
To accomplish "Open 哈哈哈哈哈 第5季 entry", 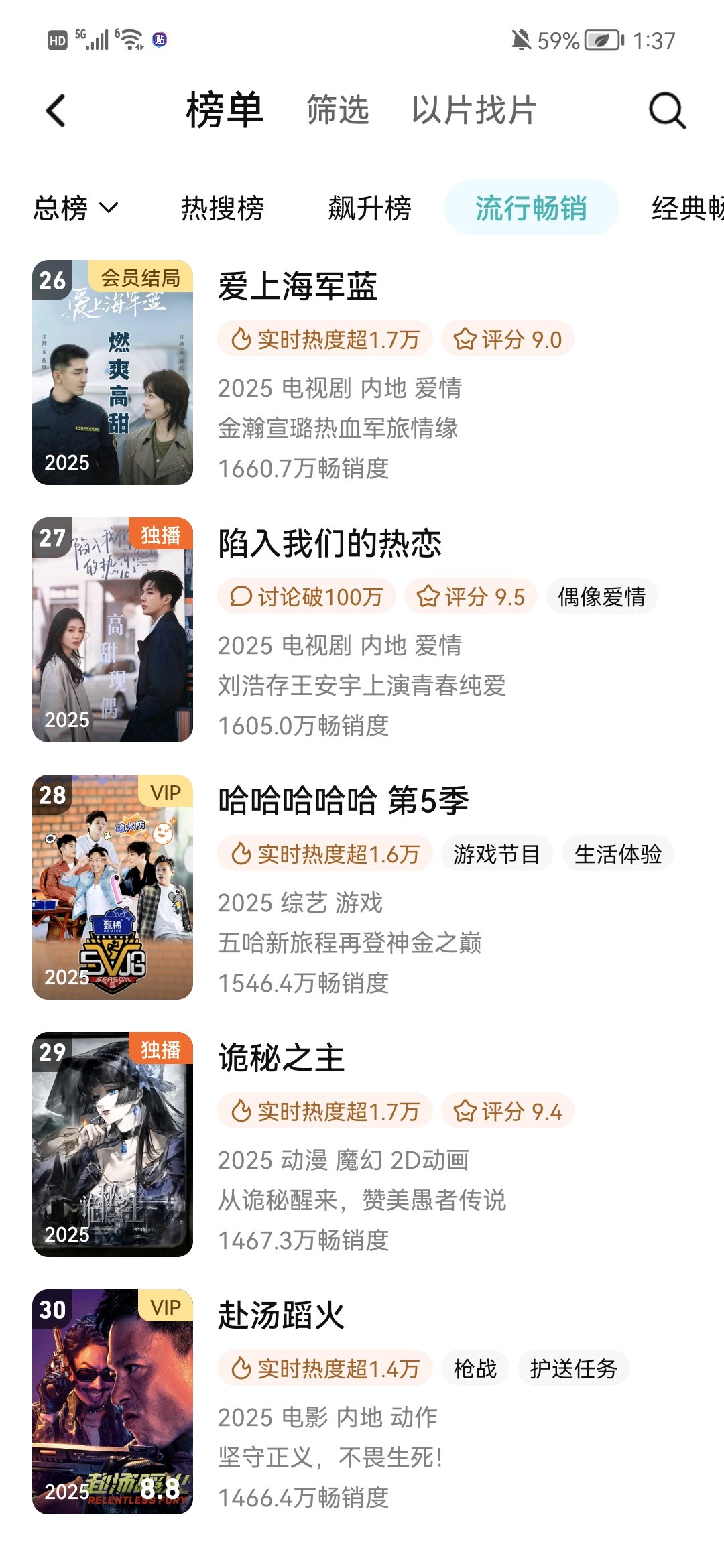I will (362, 887).
